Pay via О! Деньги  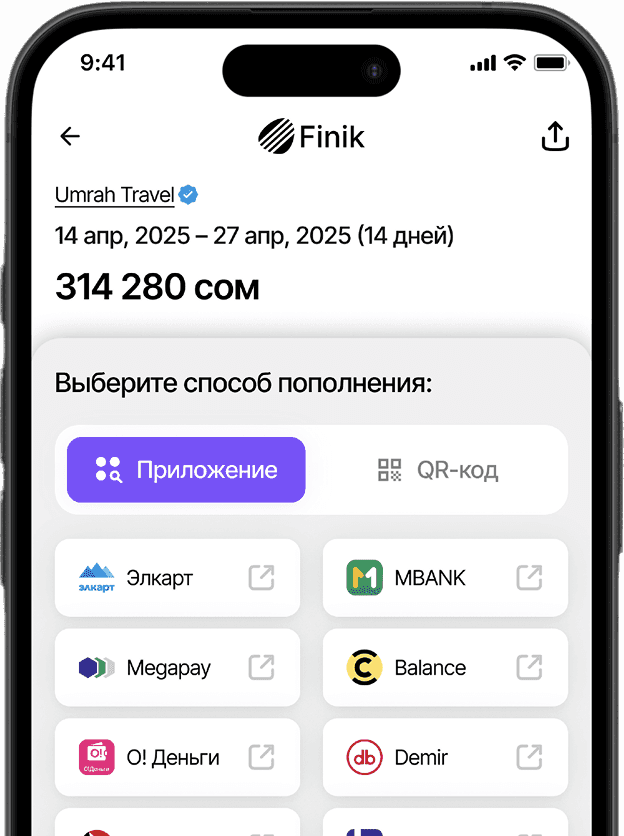[177, 757]
